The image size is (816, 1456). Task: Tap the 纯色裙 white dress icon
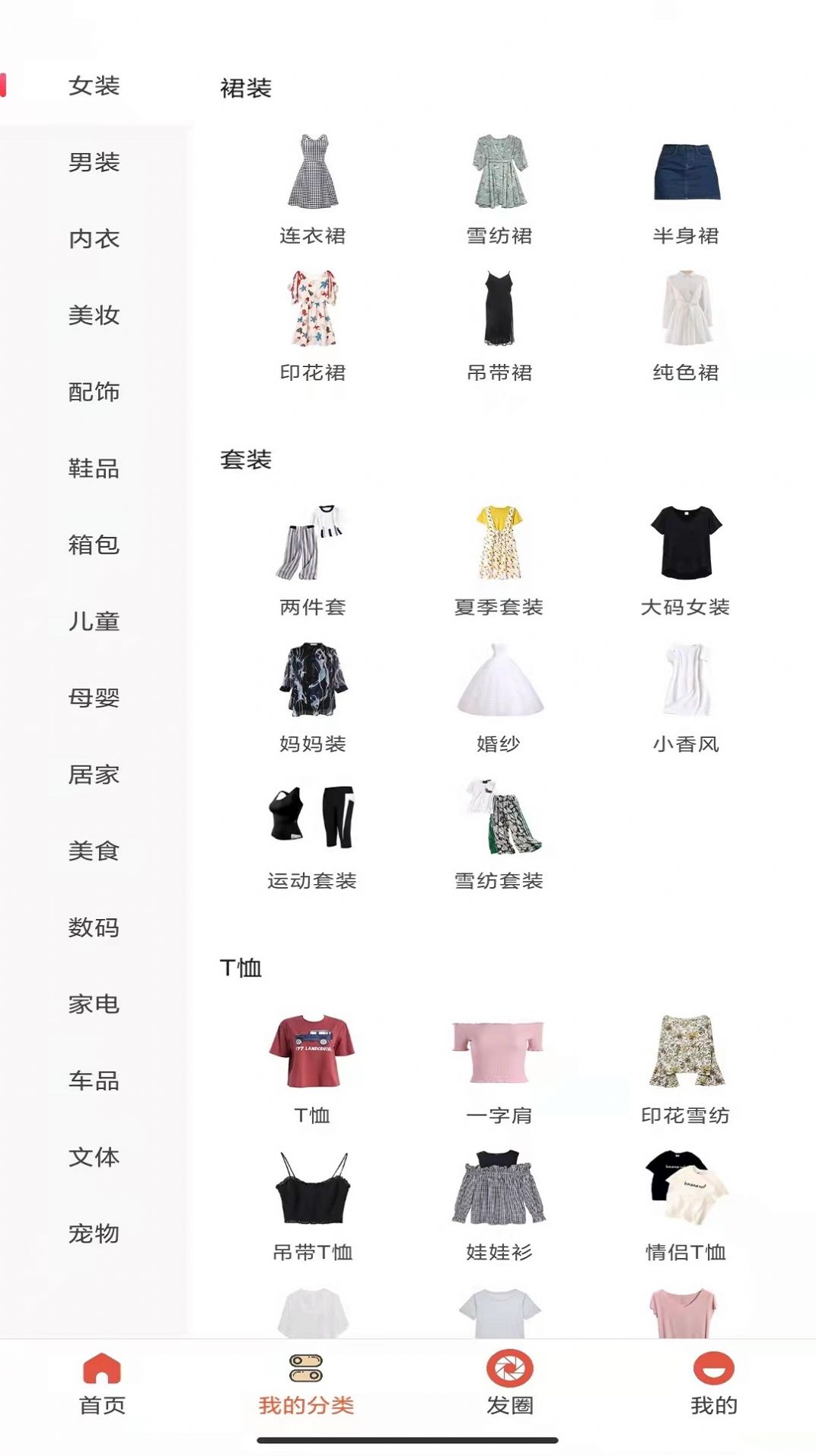tap(686, 308)
